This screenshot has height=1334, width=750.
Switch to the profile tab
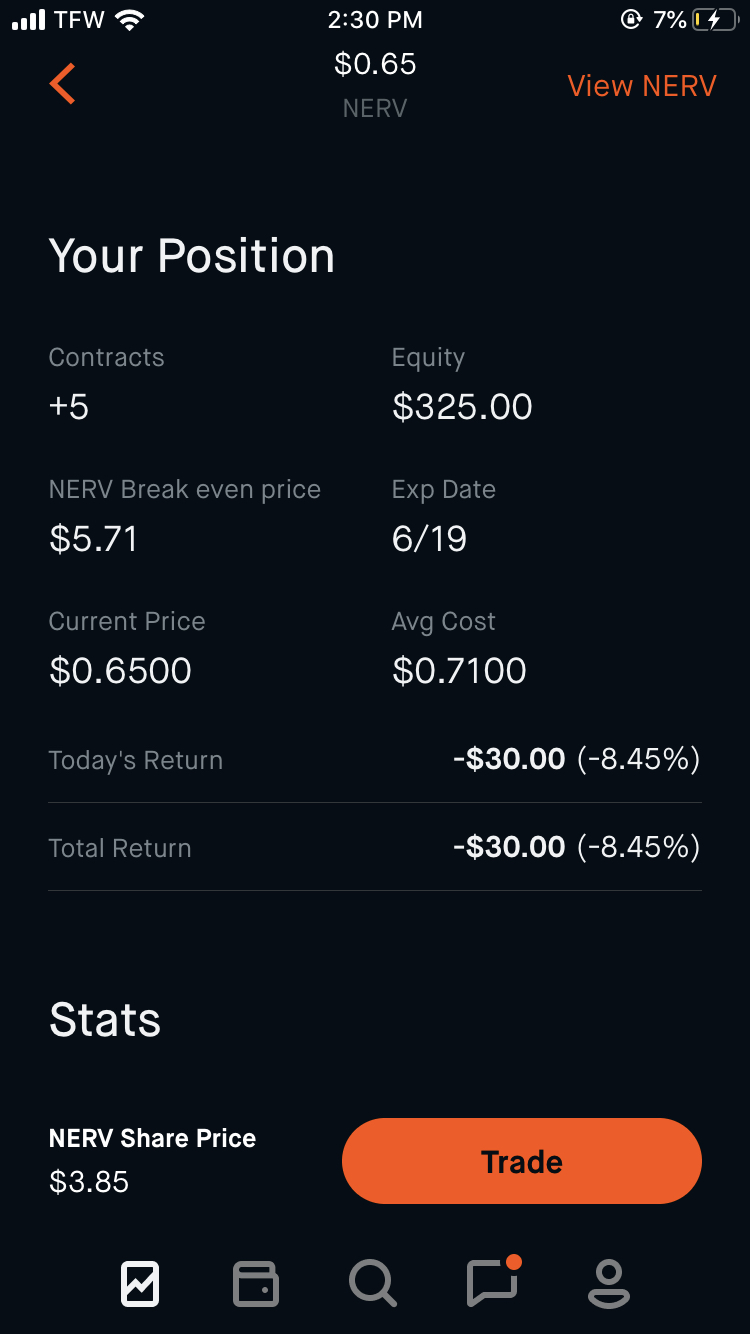[x=608, y=1283]
